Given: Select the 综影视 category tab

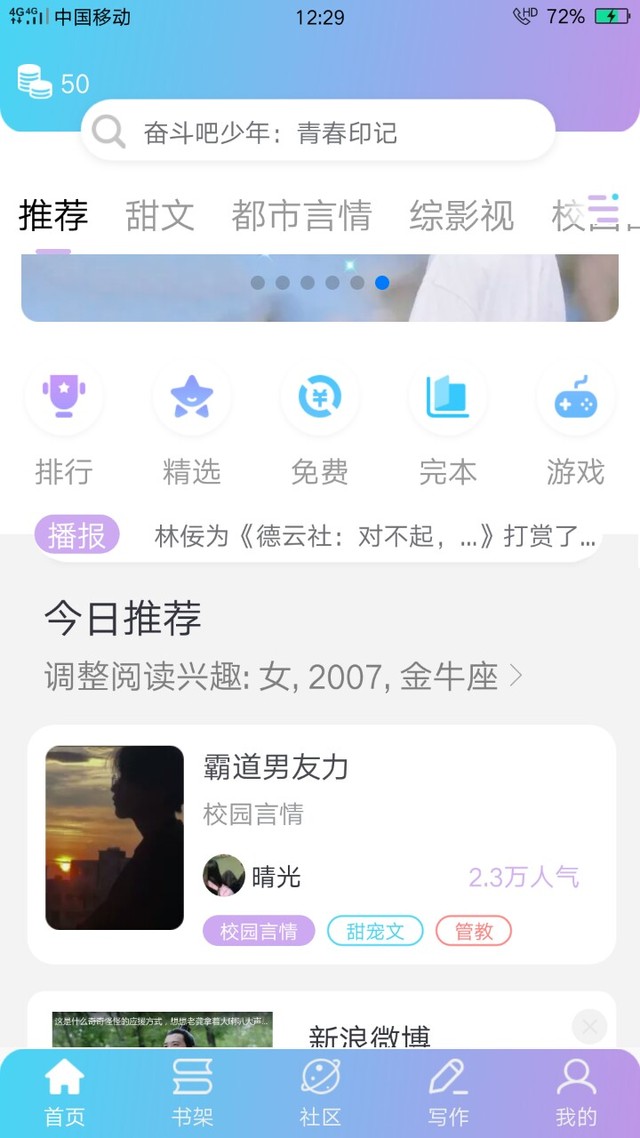Looking at the screenshot, I should pos(461,215).
